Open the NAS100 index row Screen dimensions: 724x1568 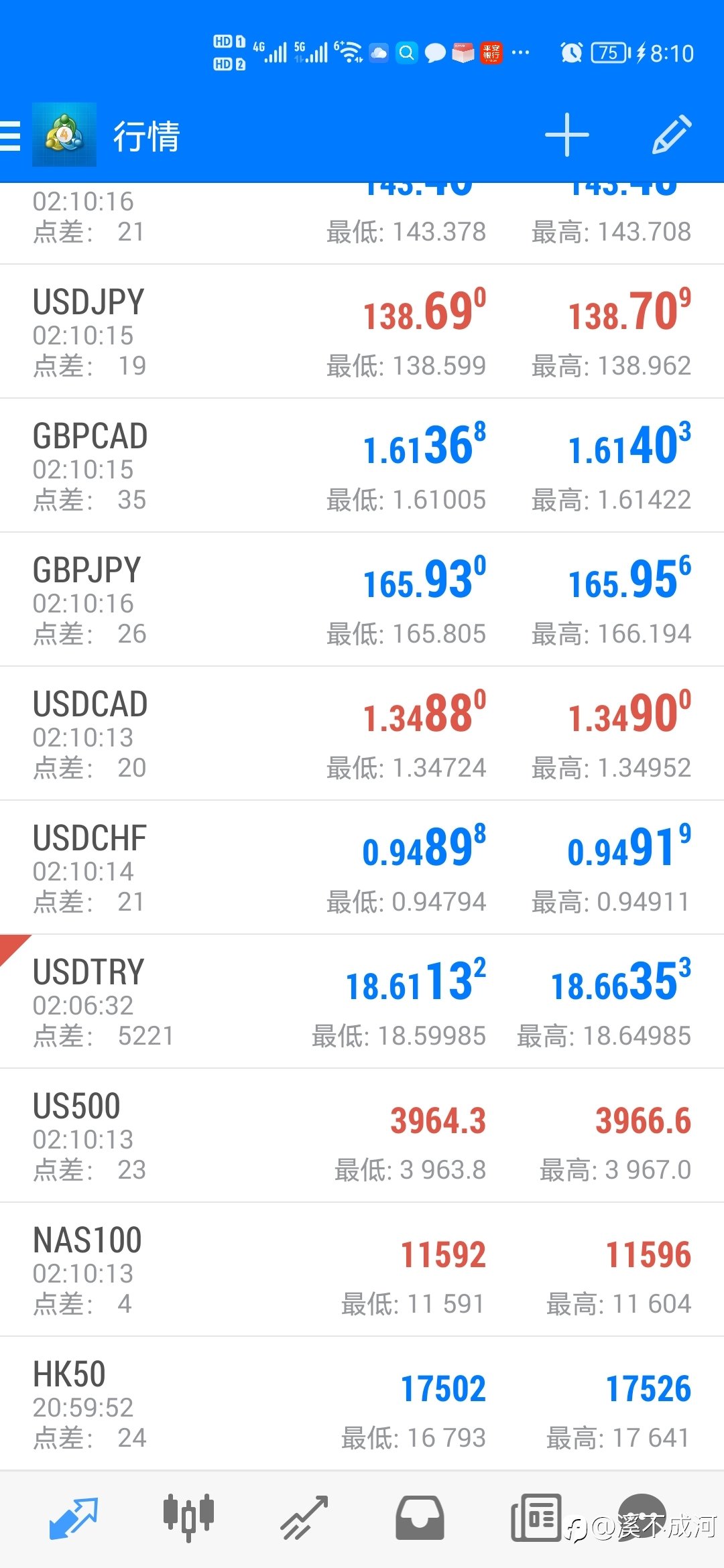coord(362,1270)
